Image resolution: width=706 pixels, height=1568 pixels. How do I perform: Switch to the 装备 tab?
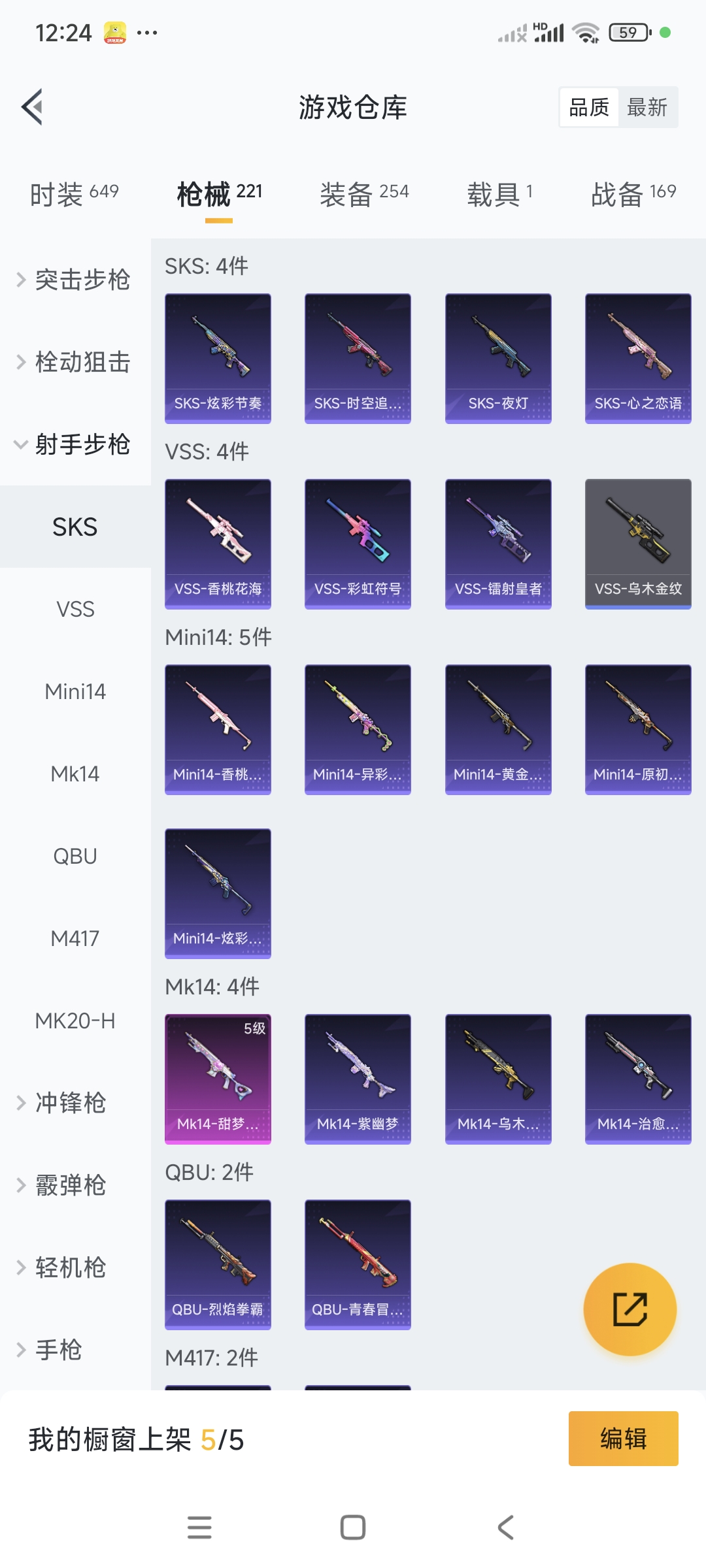[x=363, y=194]
